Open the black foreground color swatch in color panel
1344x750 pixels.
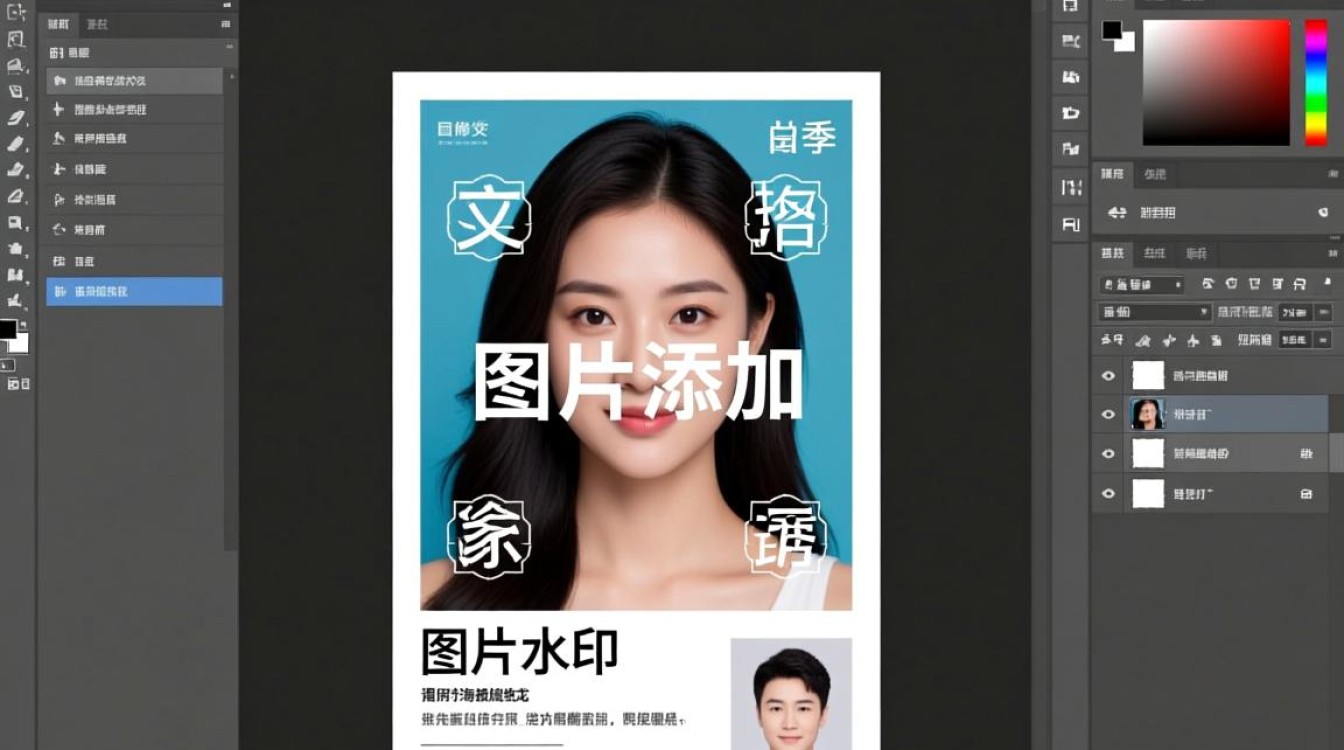pyautogui.click(x=1111, y=30)
